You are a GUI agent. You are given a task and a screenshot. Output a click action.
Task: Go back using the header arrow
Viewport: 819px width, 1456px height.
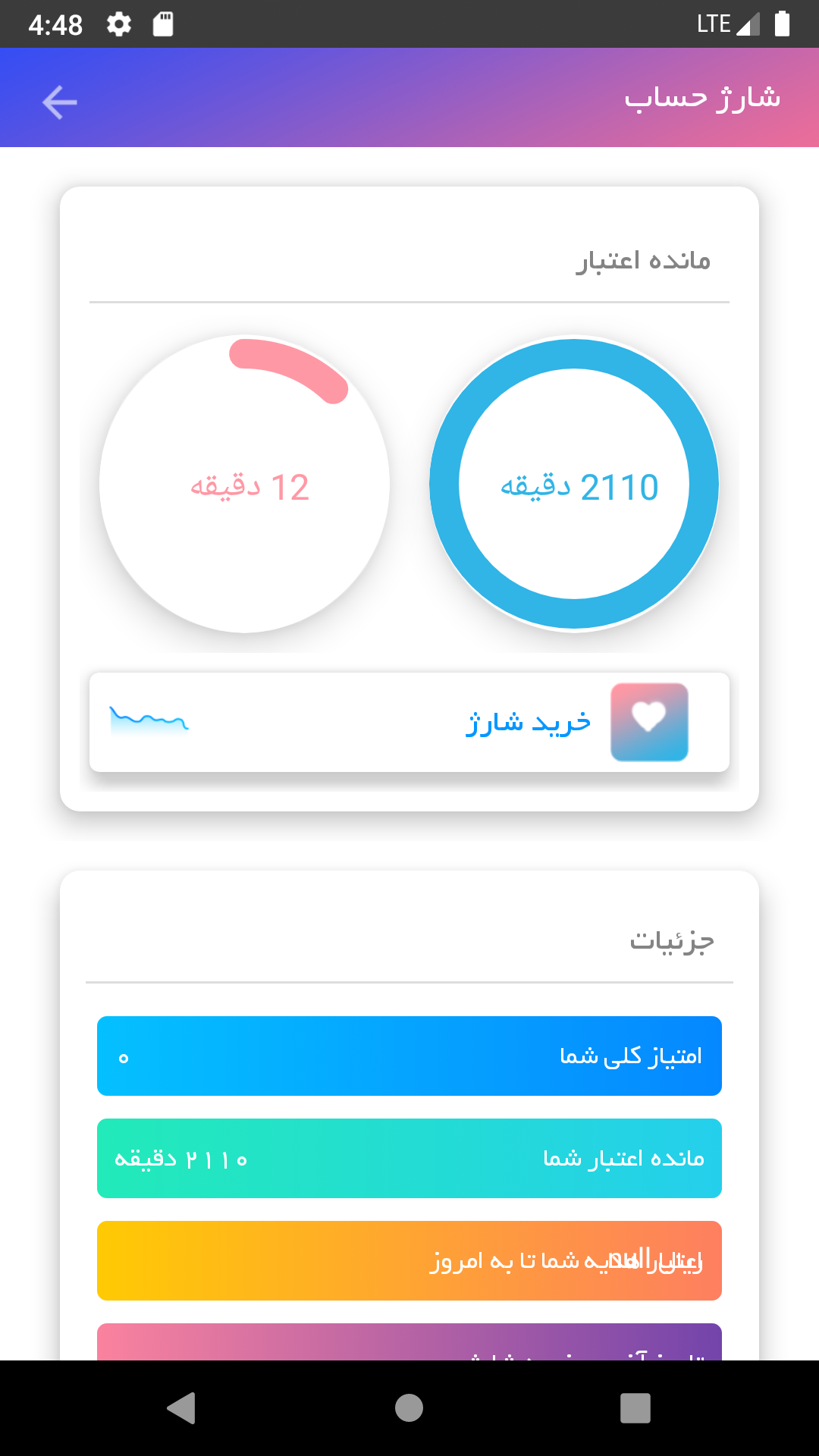[x=59, y=102]
